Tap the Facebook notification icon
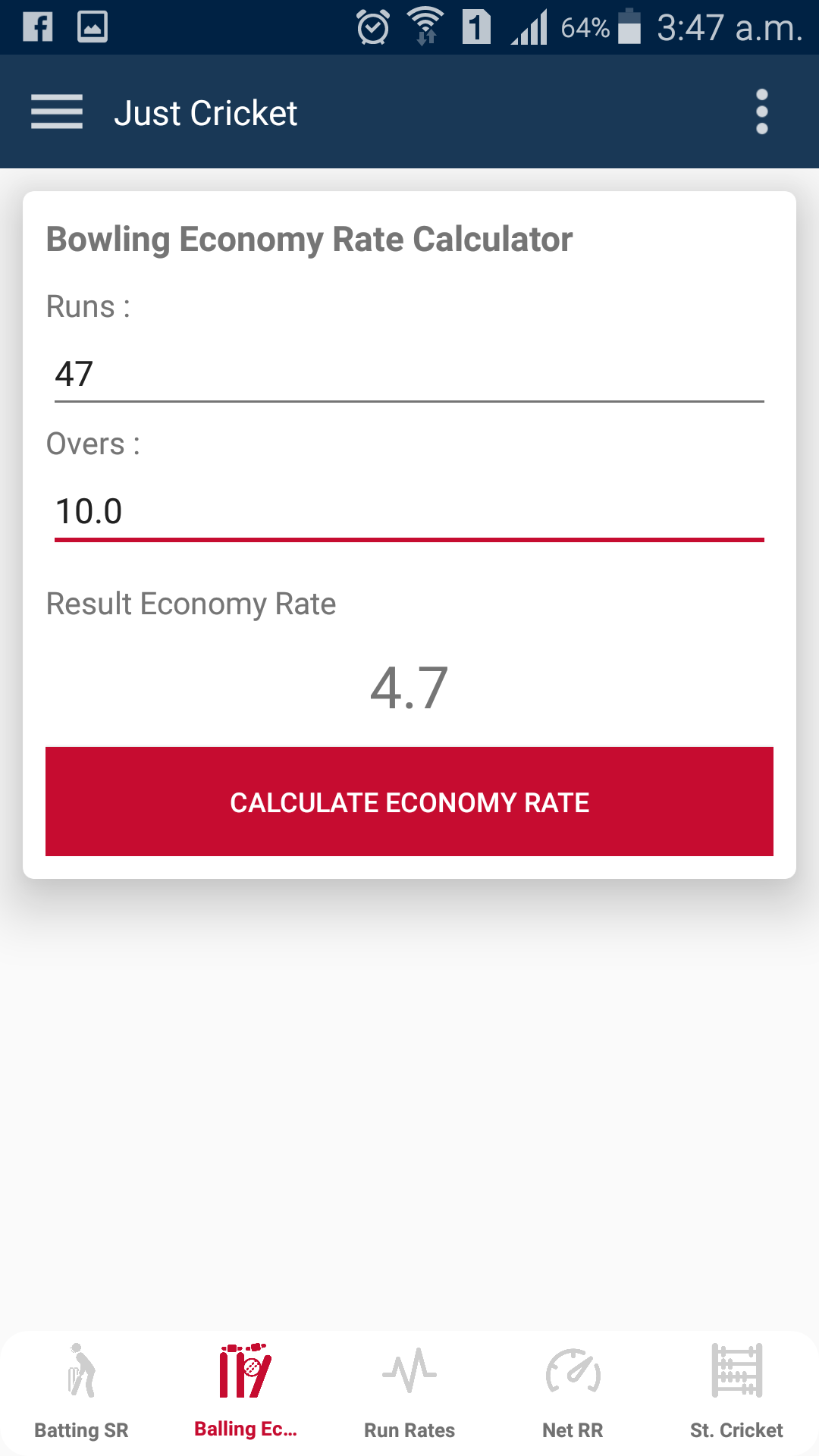The width and height of the screenshot is (819, 1456). (x=37, y=27)
